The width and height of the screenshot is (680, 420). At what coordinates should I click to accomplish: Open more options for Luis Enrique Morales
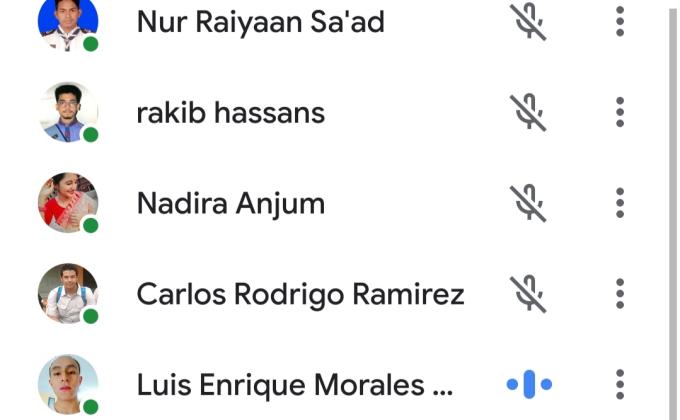(x=620, y=384)
